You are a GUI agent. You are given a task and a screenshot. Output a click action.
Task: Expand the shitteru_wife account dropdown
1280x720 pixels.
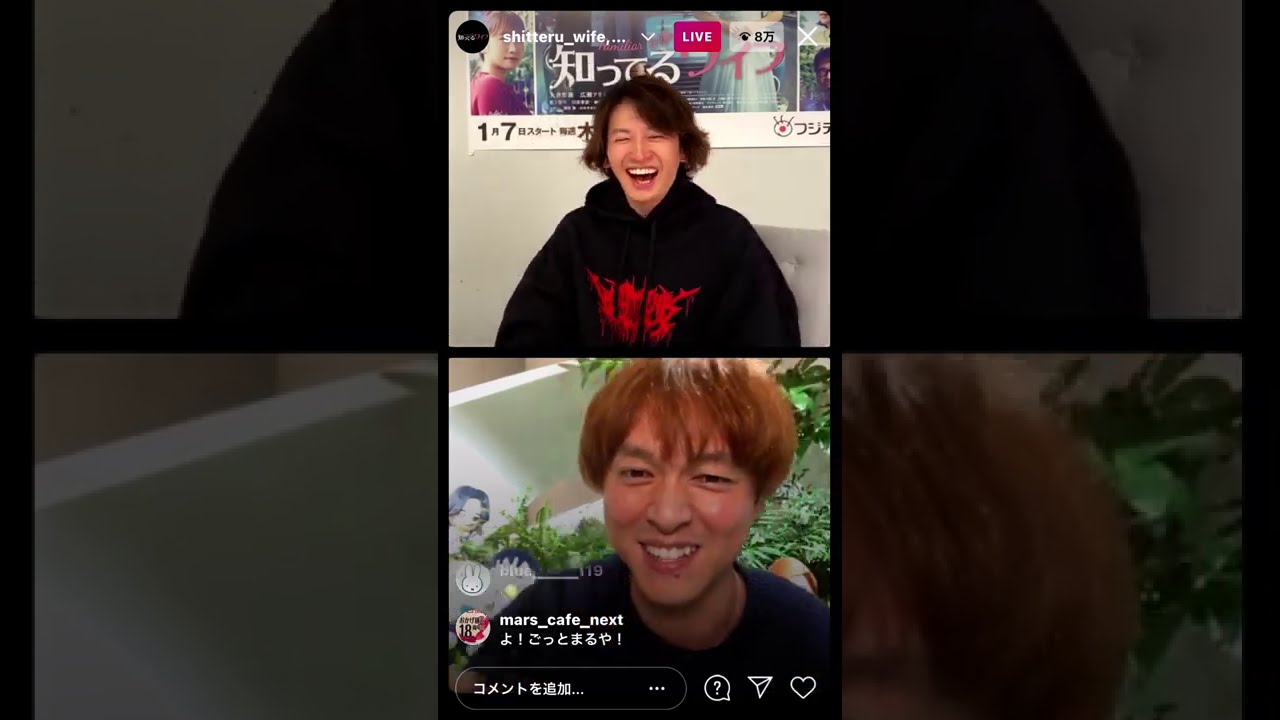point(647,37)
